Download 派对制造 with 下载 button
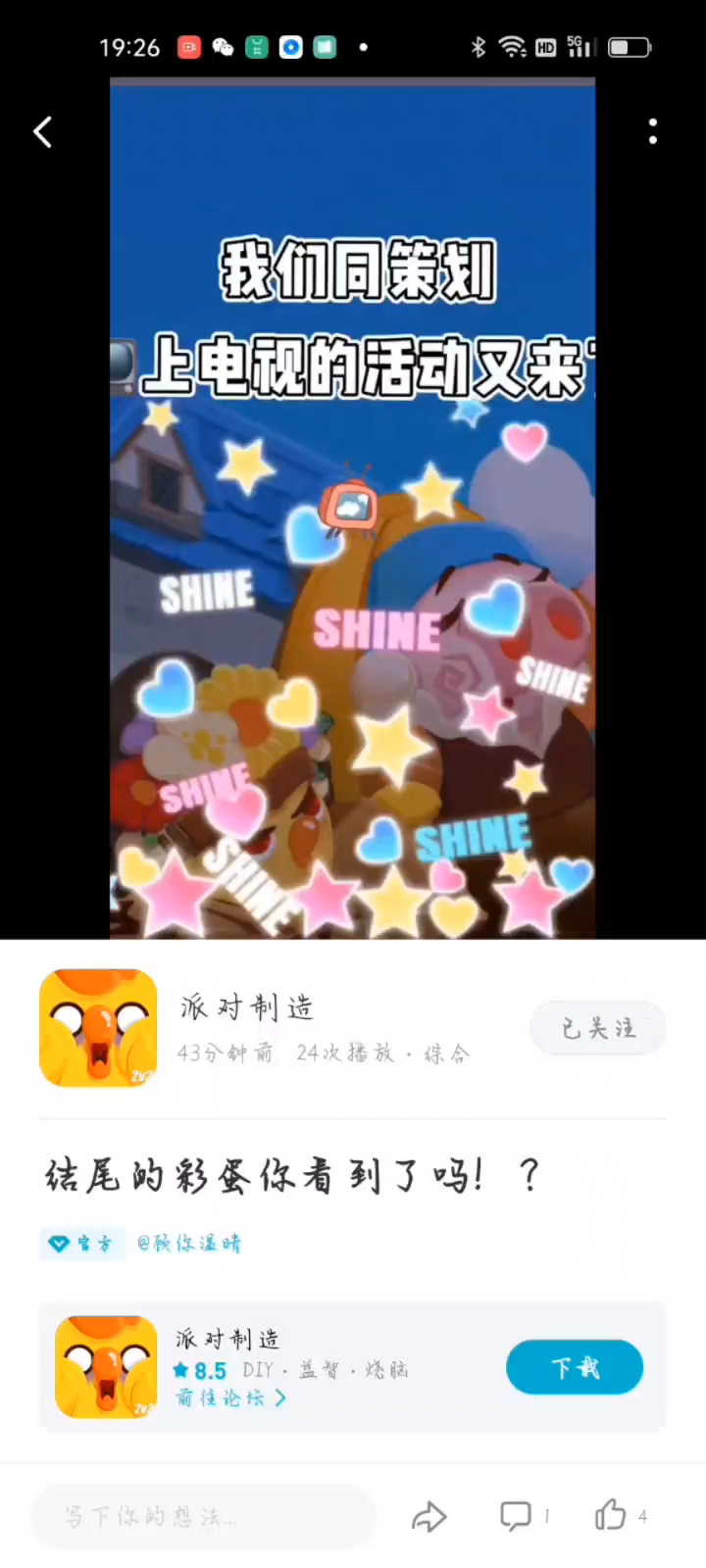The width and height of the screenshot is (706, 1568). [x=575, y=1367]
